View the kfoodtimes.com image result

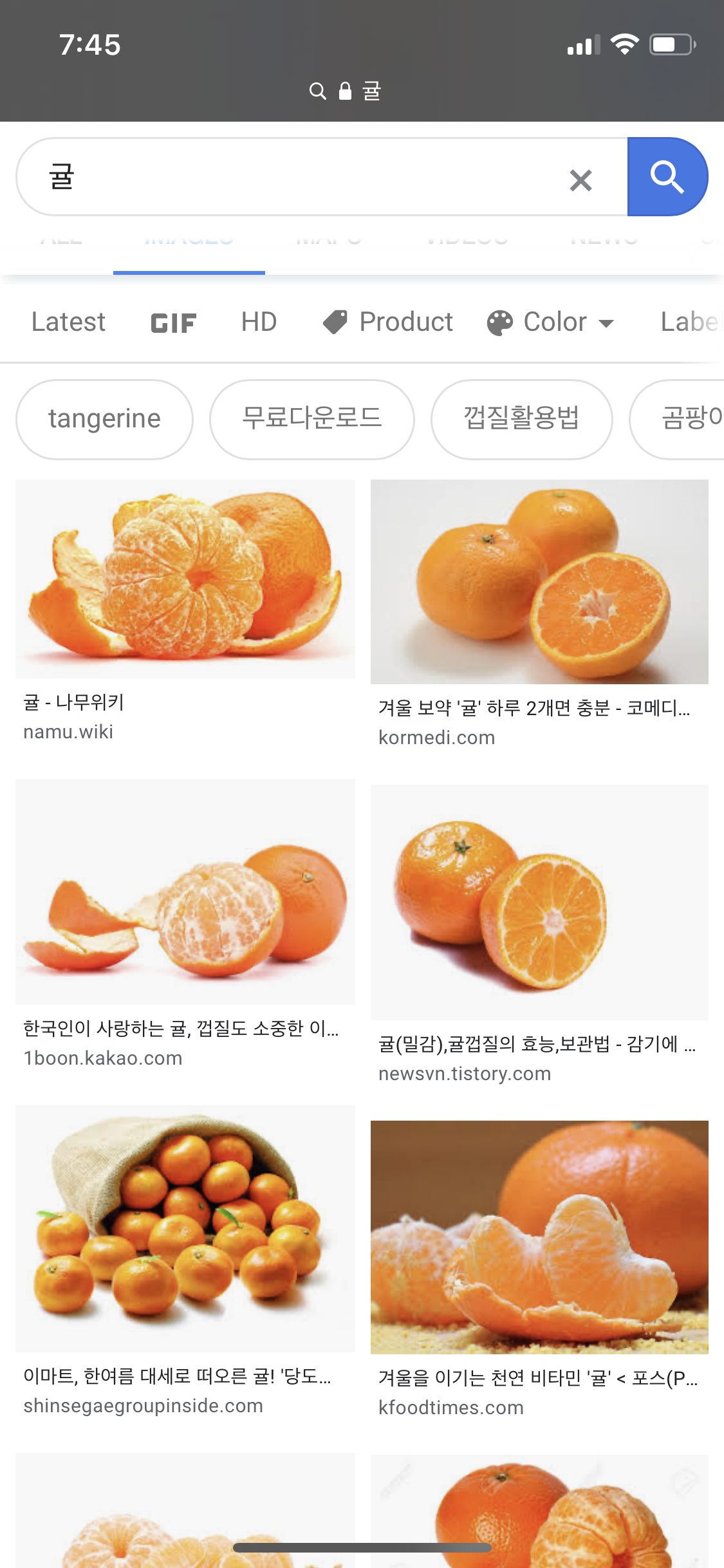539,1237
